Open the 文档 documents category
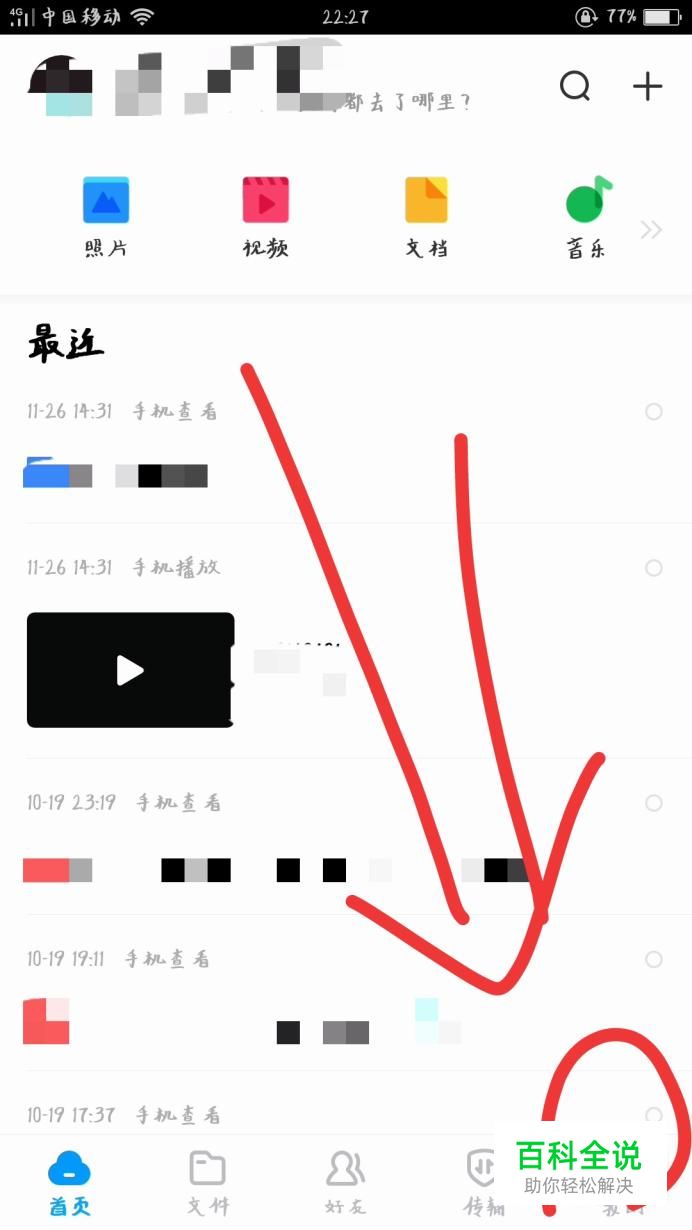 coord(426,217)
